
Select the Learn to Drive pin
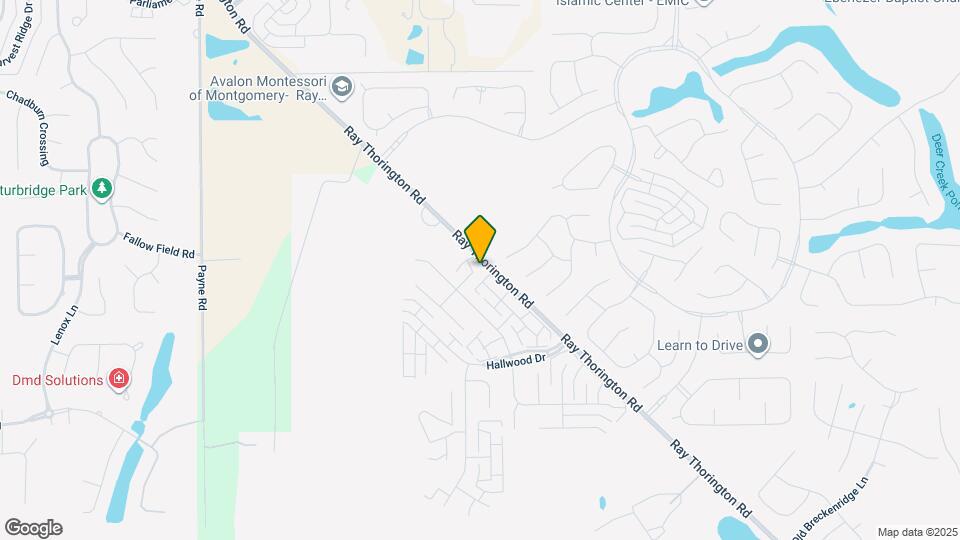[758, 345]
